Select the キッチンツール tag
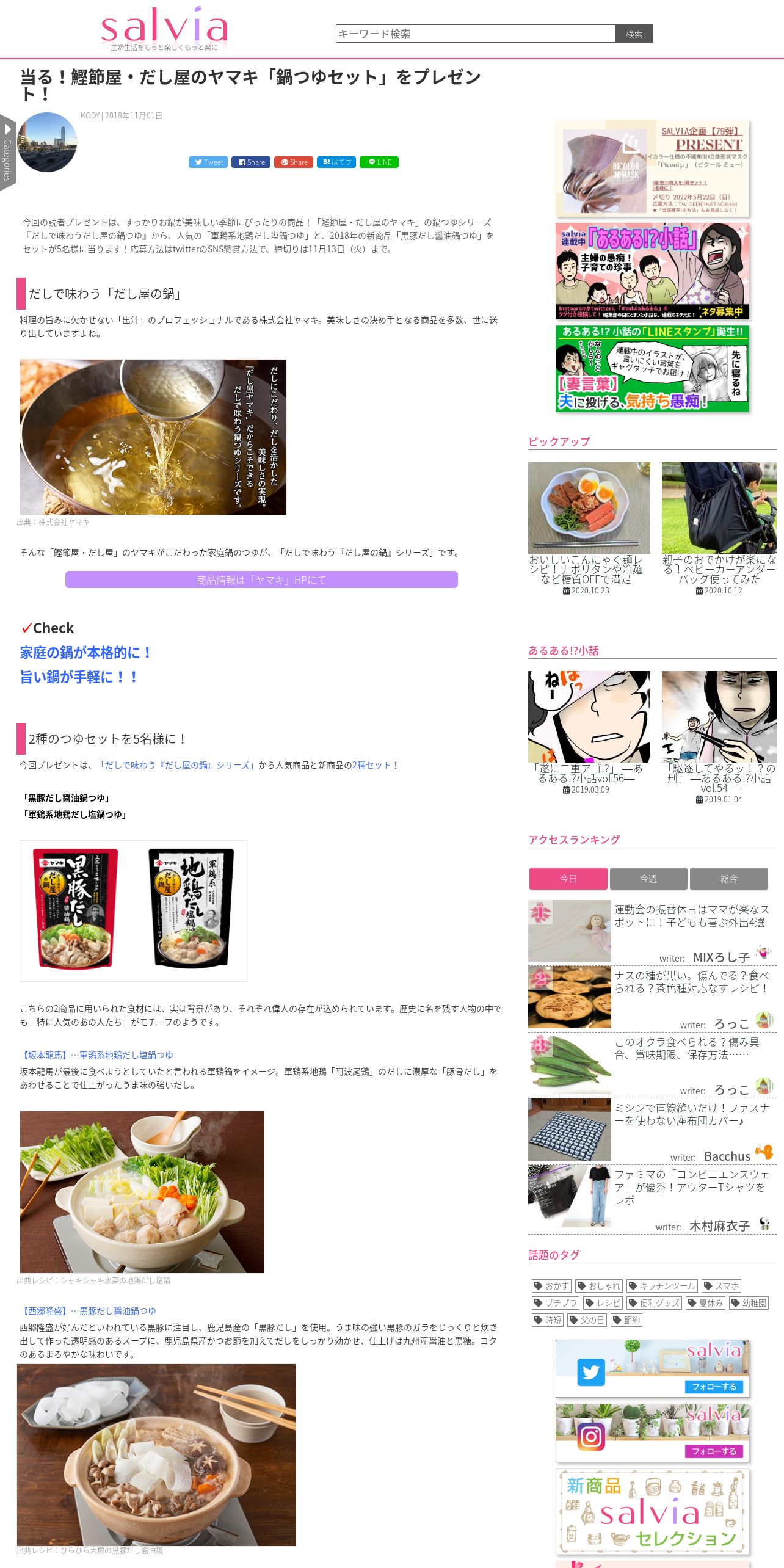The height and width of the screenshot is (1568, 784). coord(662,1285)
